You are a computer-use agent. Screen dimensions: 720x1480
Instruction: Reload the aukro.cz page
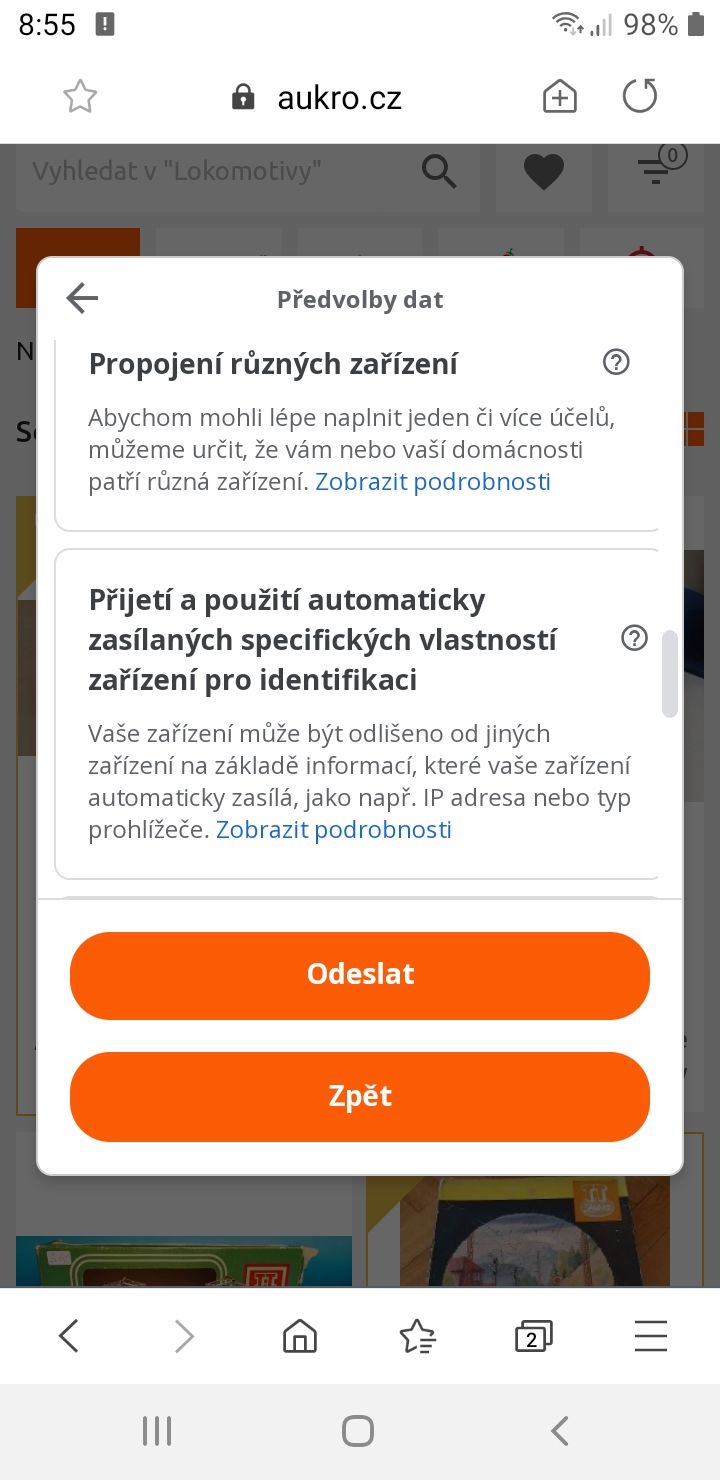[640, 97]
